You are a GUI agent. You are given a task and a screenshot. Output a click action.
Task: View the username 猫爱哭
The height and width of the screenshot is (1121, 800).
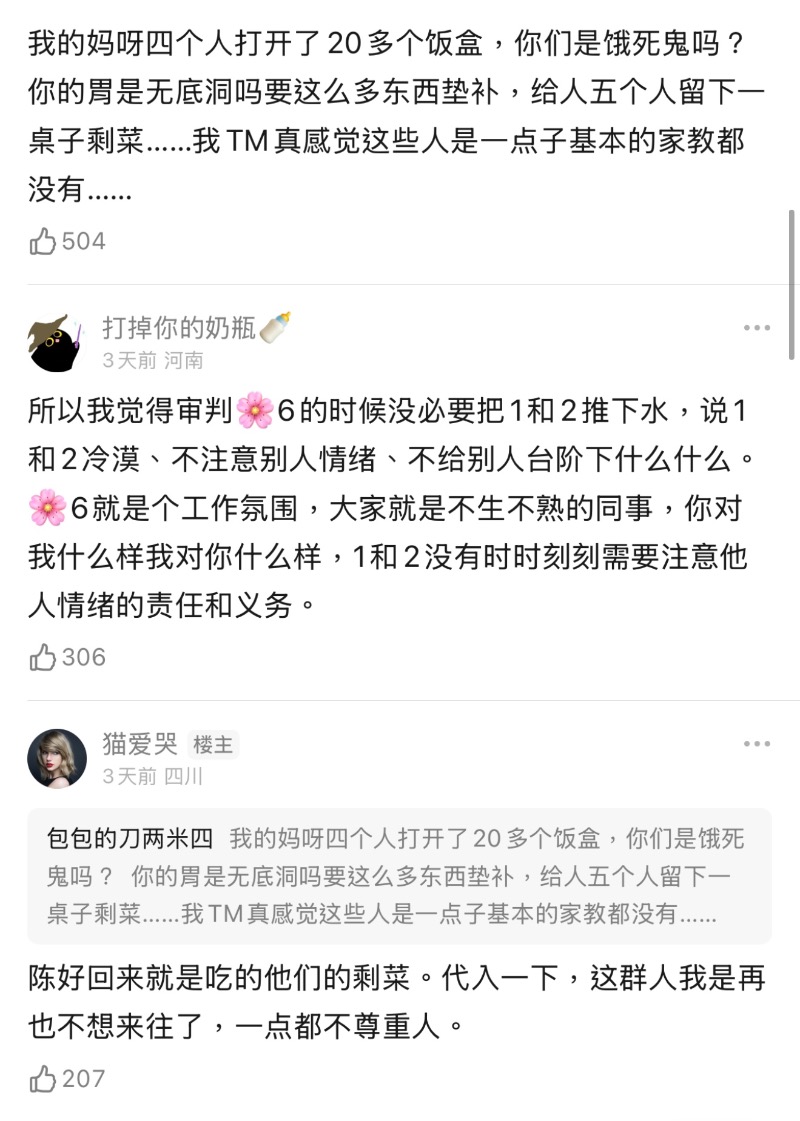(140, 743)
